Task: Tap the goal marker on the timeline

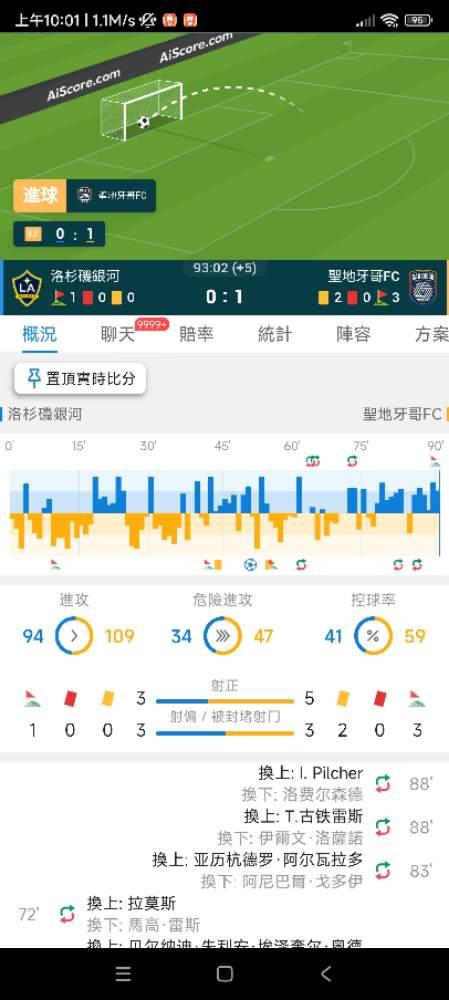Action: [251, 564]
